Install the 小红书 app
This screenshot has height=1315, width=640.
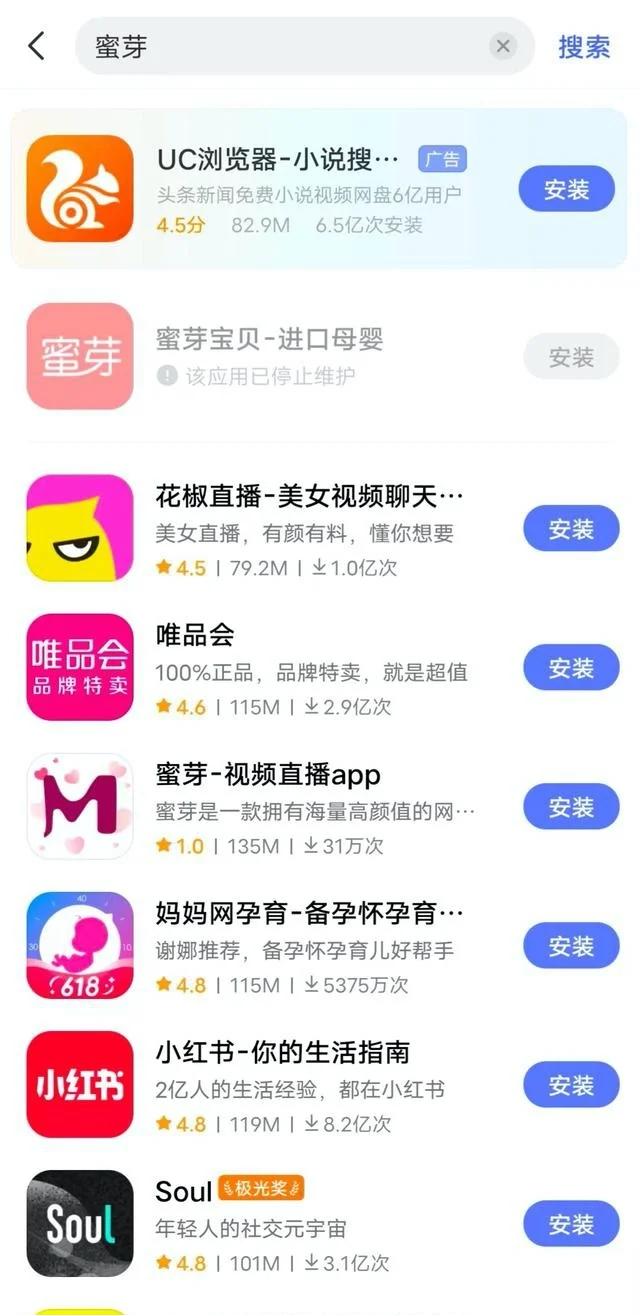(571, 1085)
